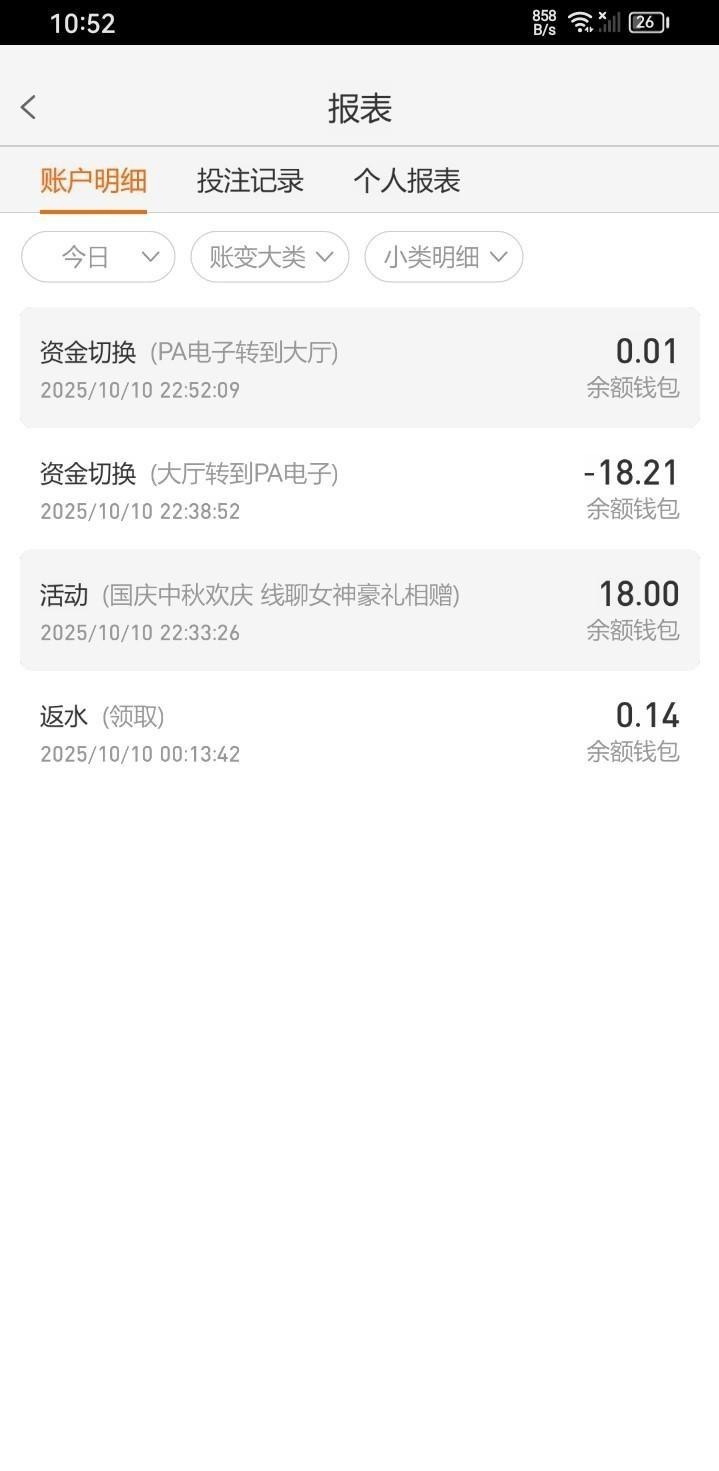The width and height of the screenshot is (719, 1471).
Task: Open the 账变大类 filter dropdown
Action: (x=270, y=257)
